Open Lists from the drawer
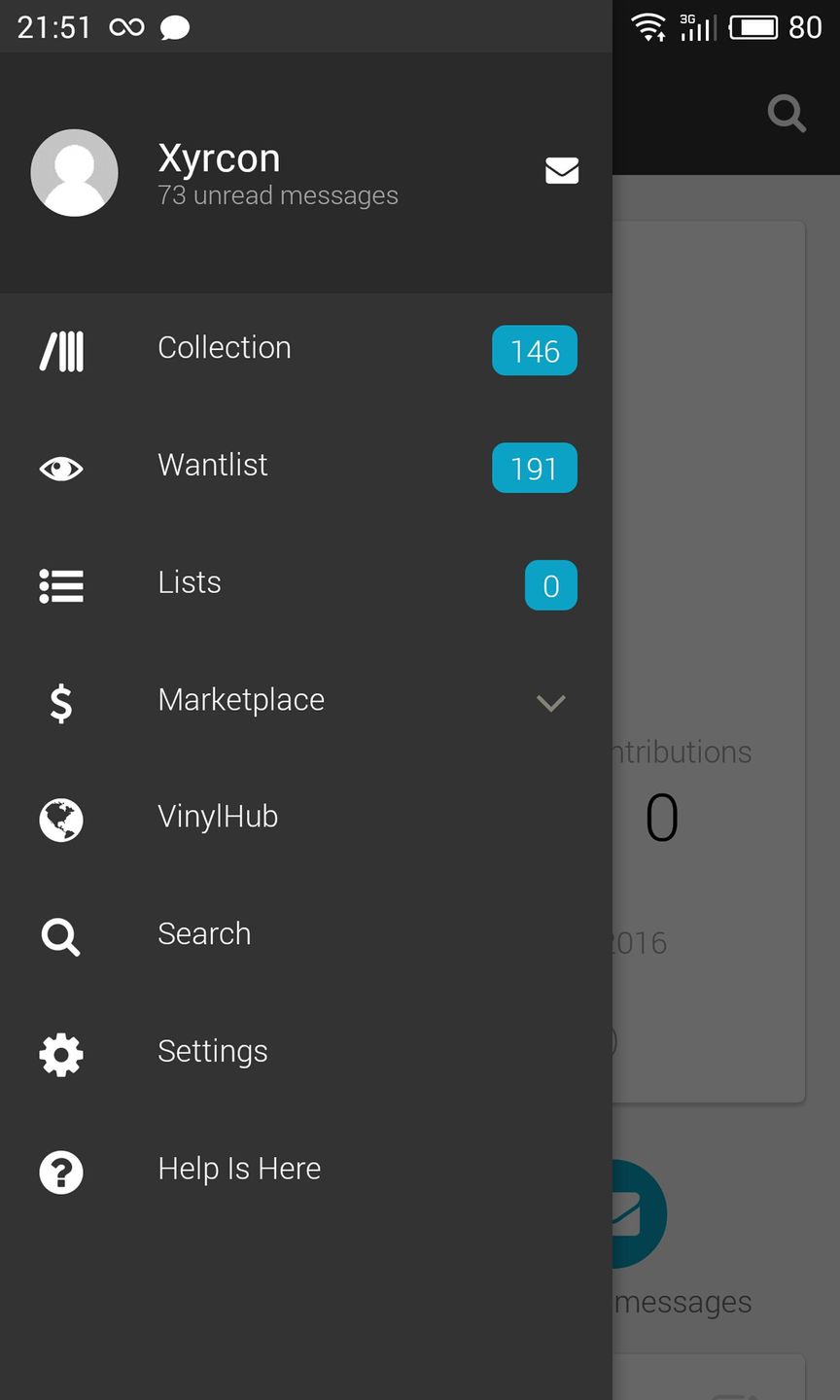Screen dimensions: 840x1400 click(190, 583)
